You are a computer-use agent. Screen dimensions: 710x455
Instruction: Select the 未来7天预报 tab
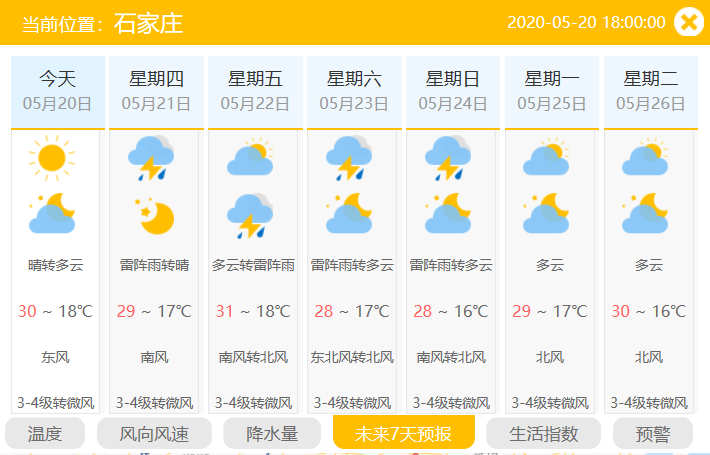coord(403,433)
